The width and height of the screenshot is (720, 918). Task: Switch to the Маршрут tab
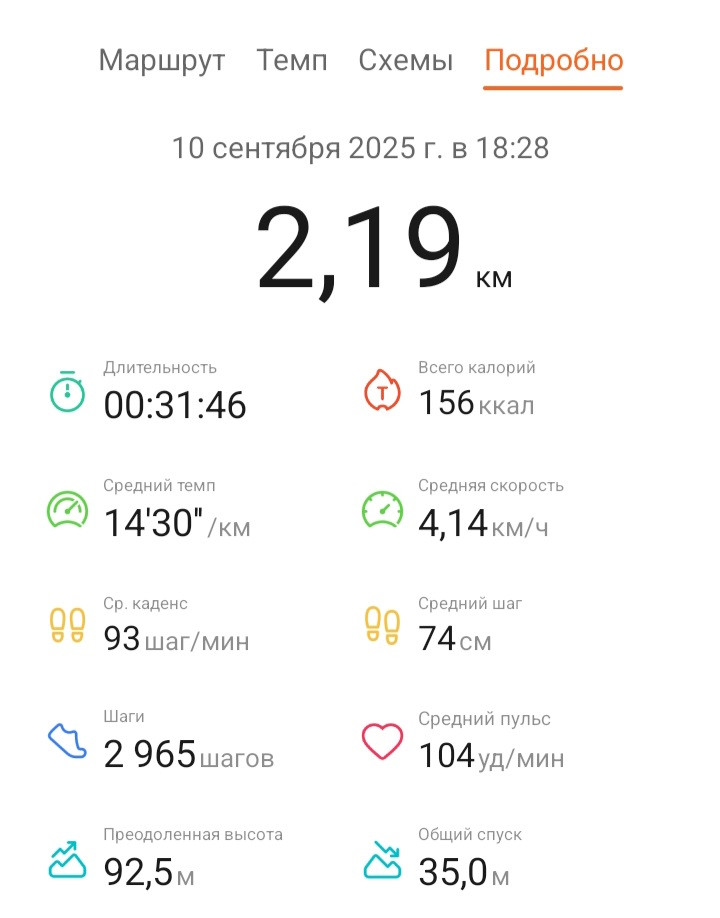(x=162, y=61)
